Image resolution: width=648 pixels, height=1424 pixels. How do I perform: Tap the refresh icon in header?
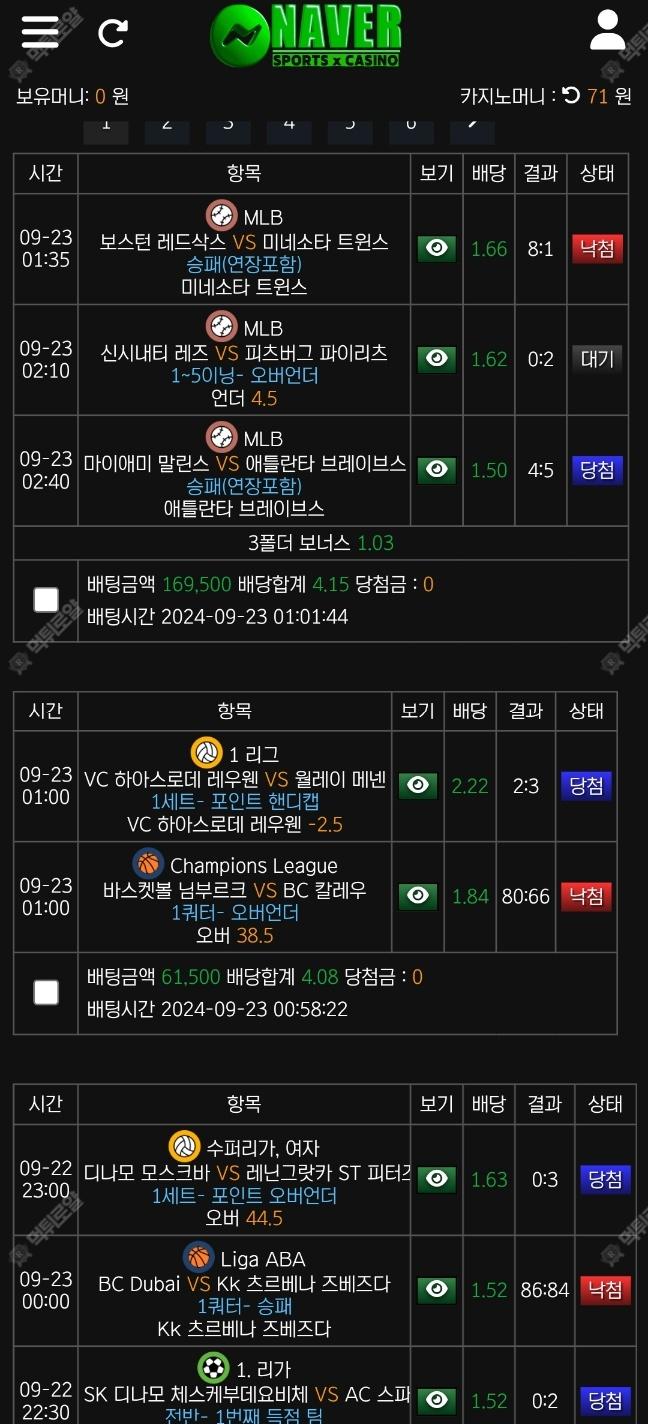point(113,33)
